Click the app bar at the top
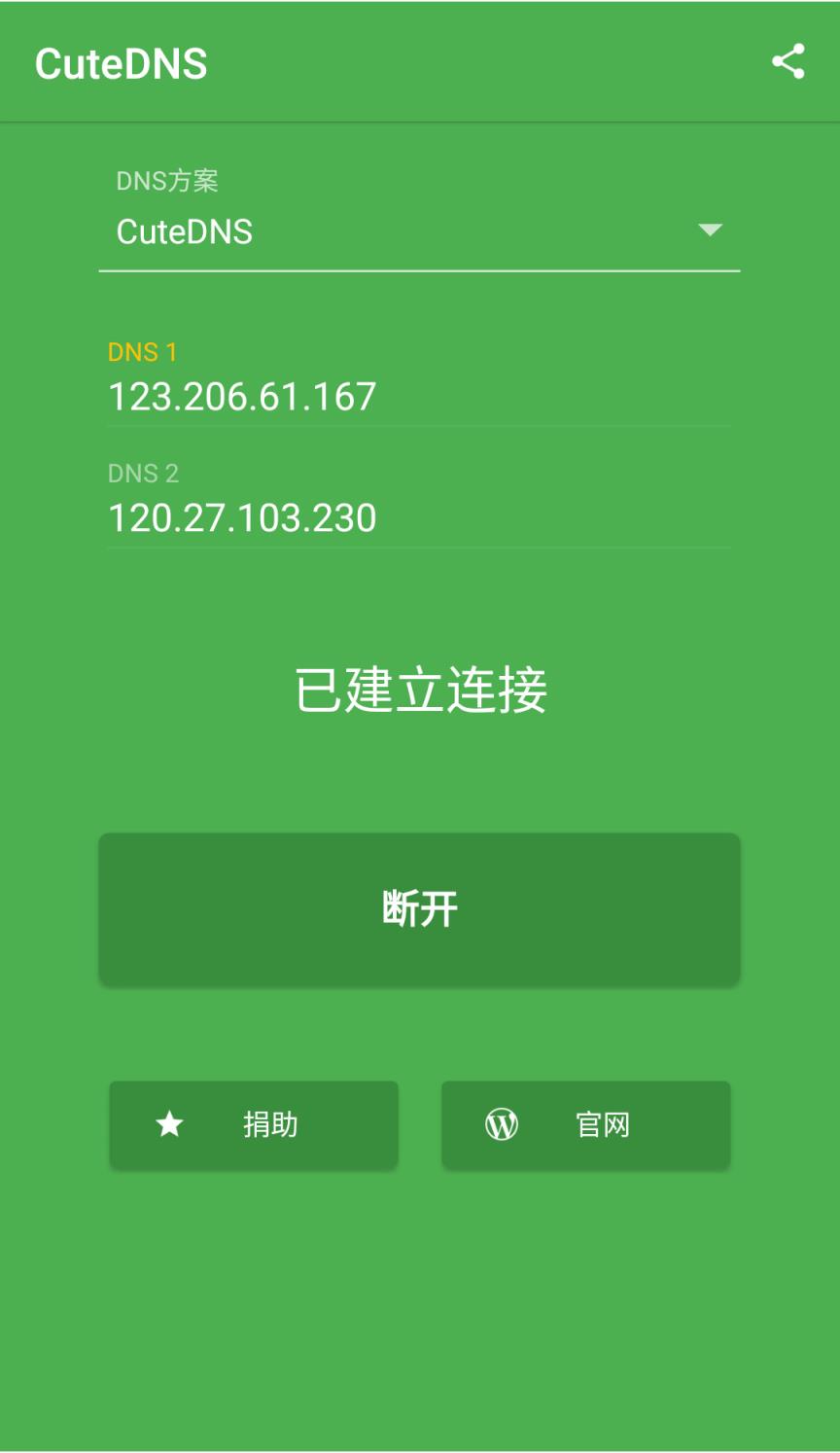This screenshot has width=840, height=1453. 420,62
